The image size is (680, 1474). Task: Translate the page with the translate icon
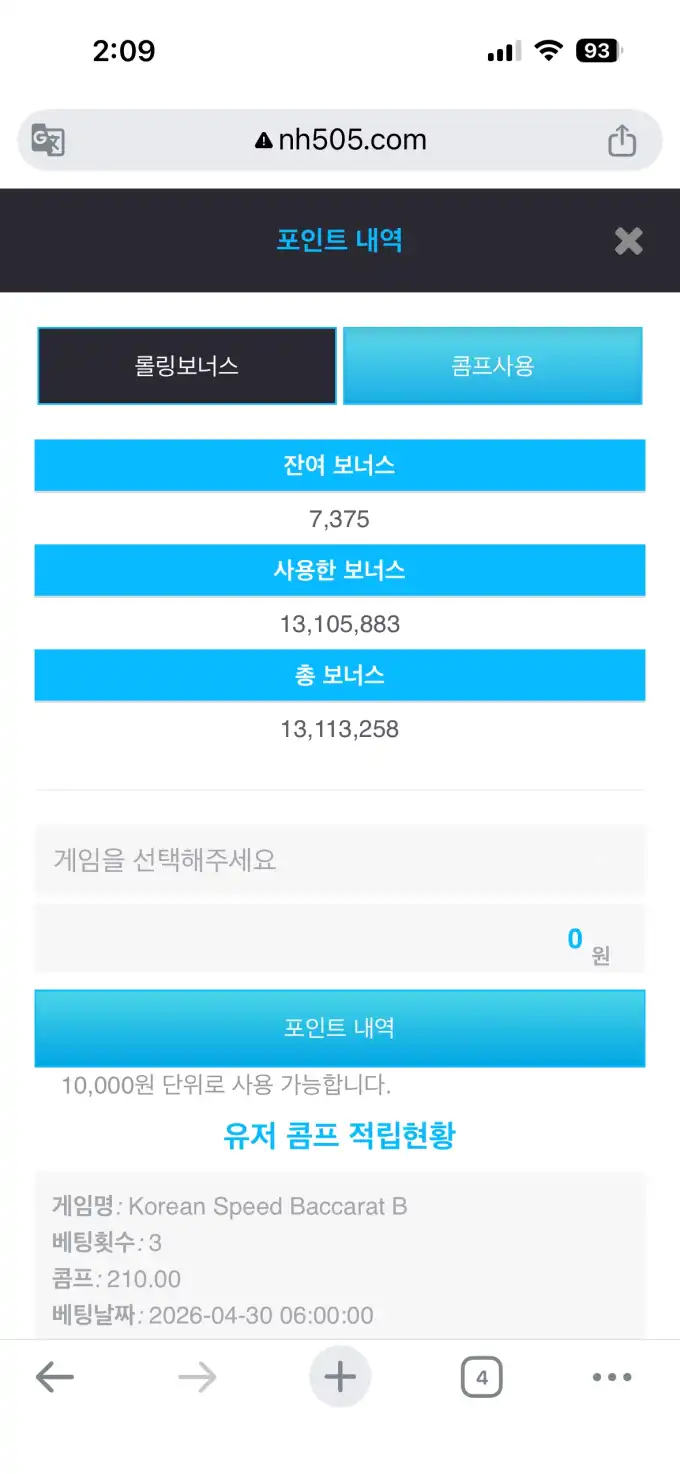(48, 141)
